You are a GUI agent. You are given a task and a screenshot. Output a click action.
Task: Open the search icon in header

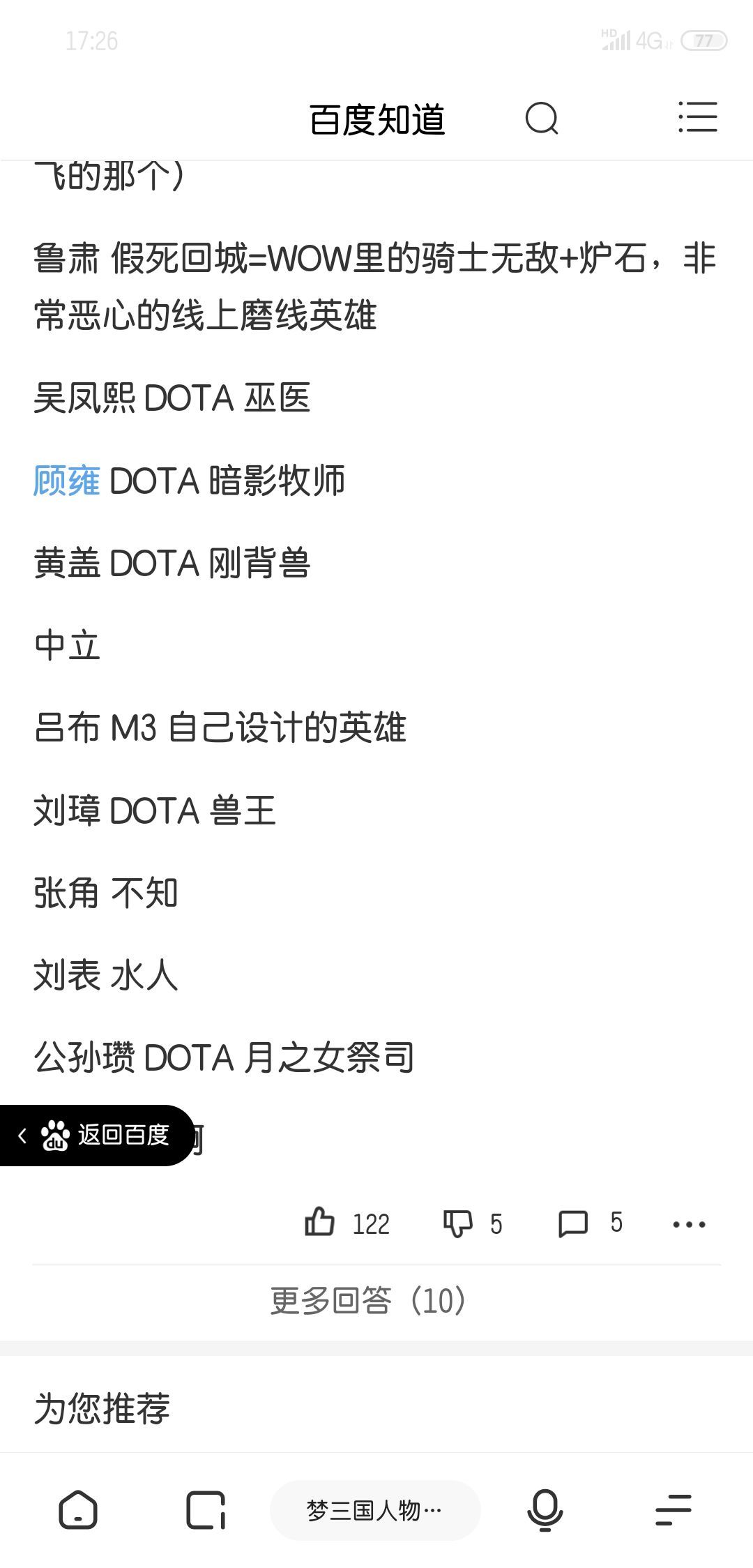click(542, 118)
